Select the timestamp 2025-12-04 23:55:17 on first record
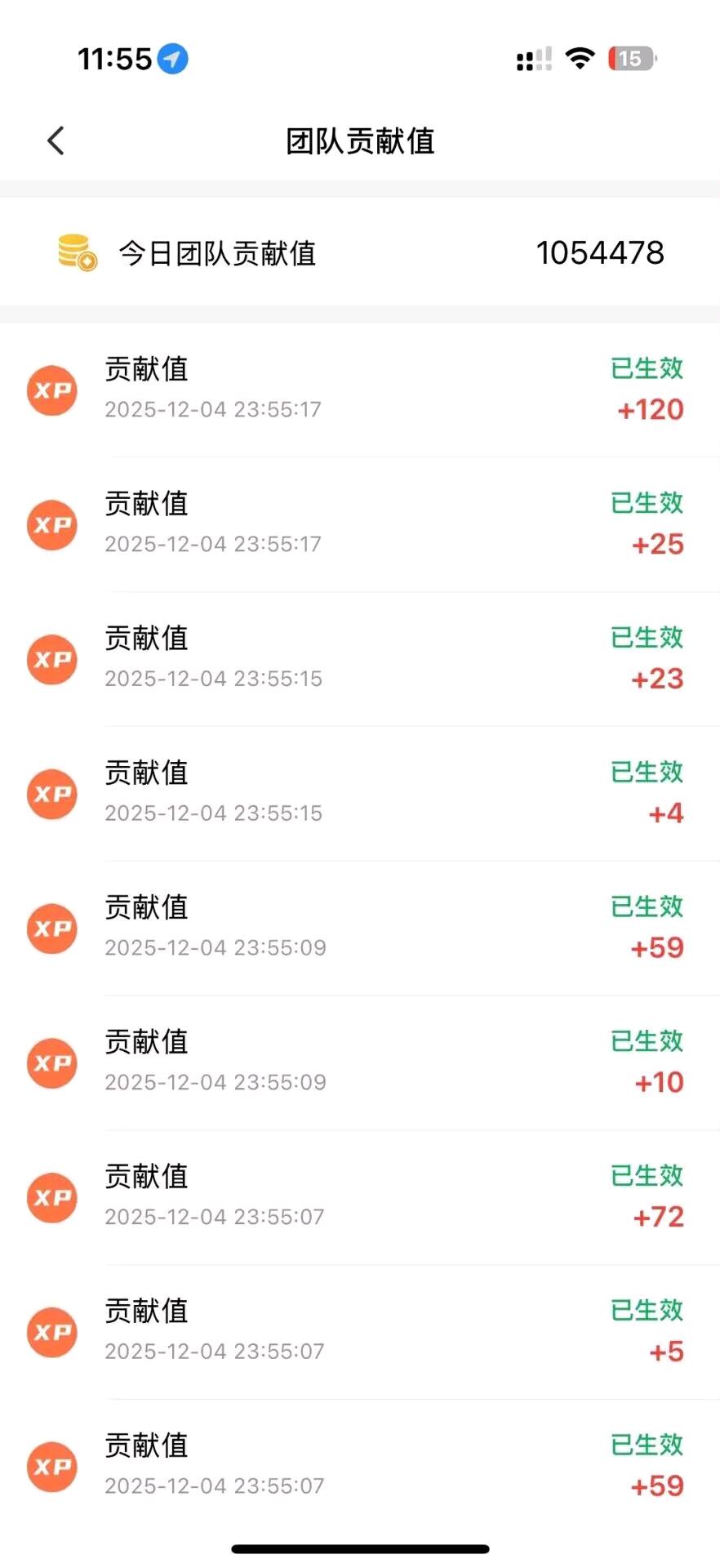720x1568 pixels. click(x=214, y=409)
